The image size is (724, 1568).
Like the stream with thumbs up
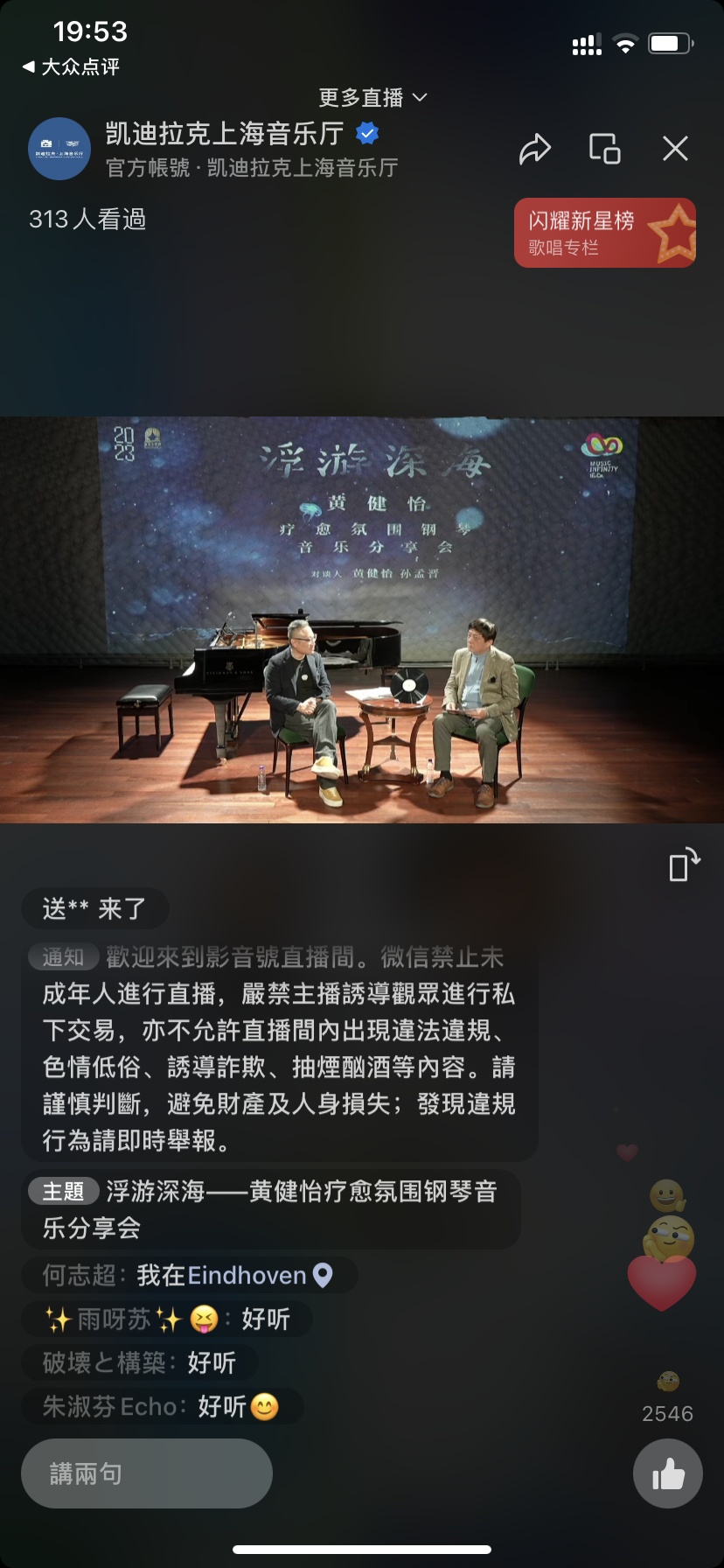pos(668,1474)
